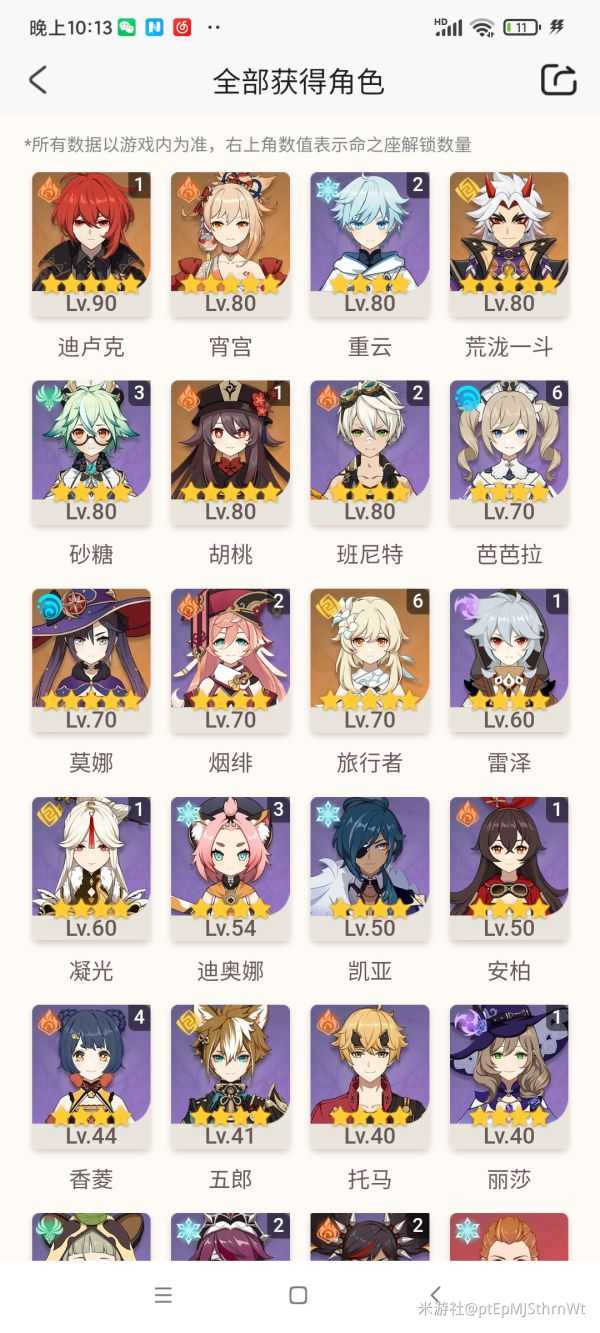Open 凝光 character card
The width and height of the screenshot is (600, 1333).
[x=91, y=869]
